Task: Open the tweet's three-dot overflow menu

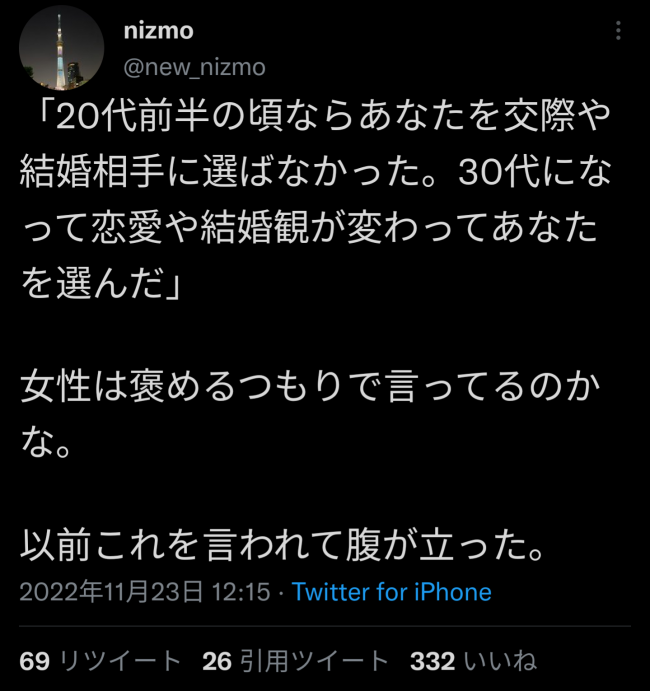Action: tap(619, 32)
